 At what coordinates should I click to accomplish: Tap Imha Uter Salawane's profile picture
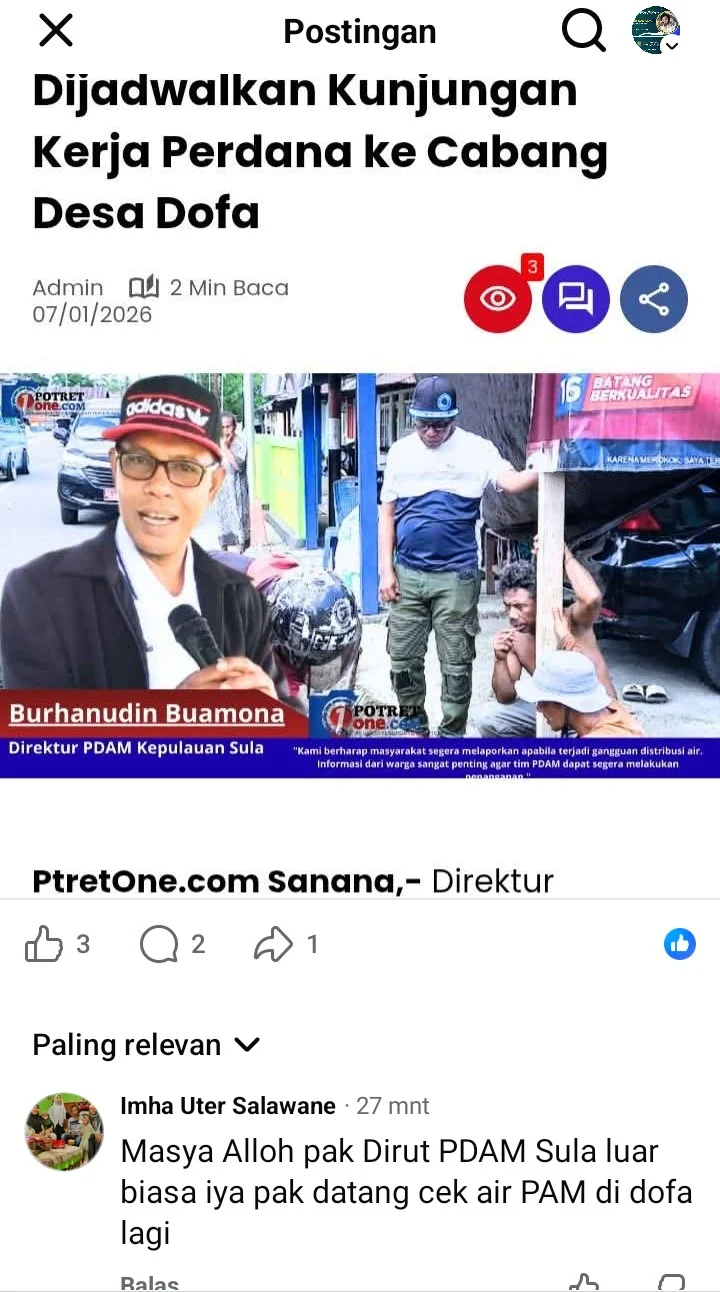[64, 1132]
